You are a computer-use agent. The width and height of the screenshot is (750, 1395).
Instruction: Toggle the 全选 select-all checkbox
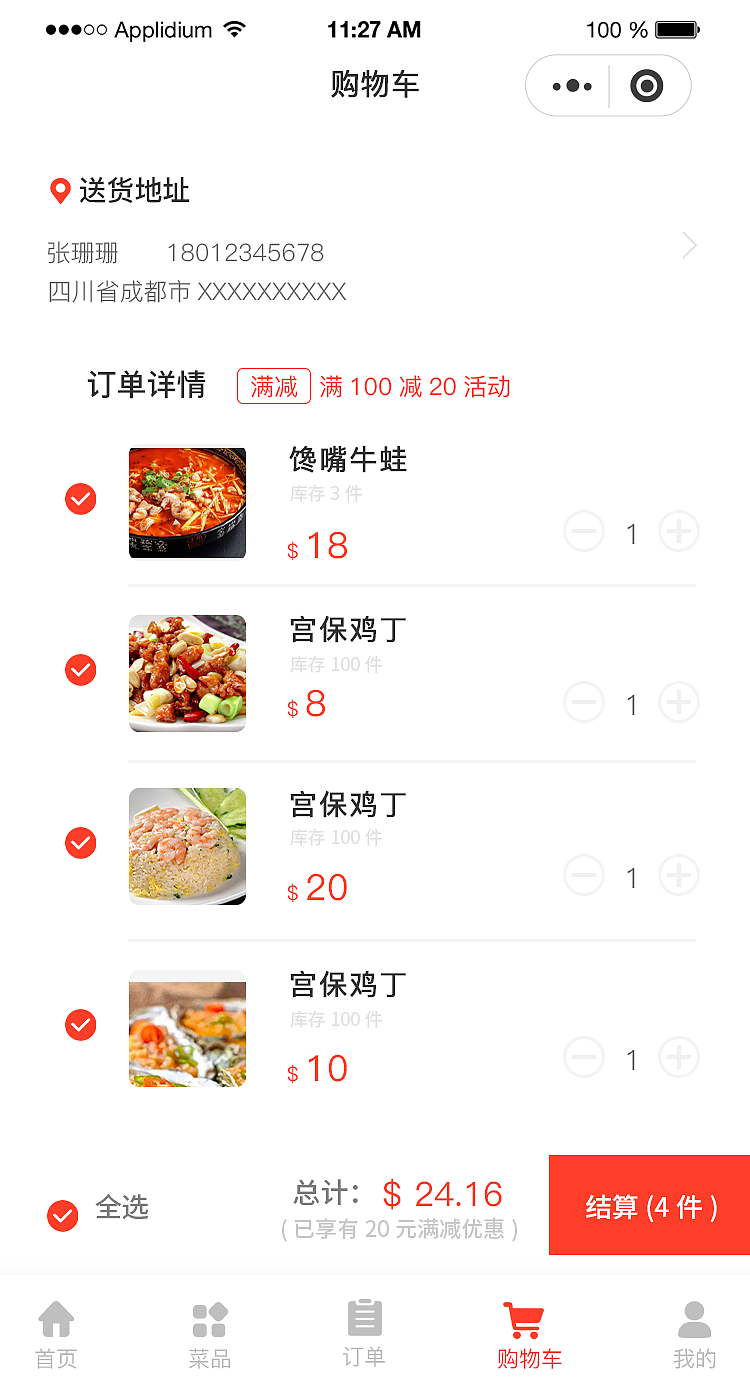click(62, 1216)
